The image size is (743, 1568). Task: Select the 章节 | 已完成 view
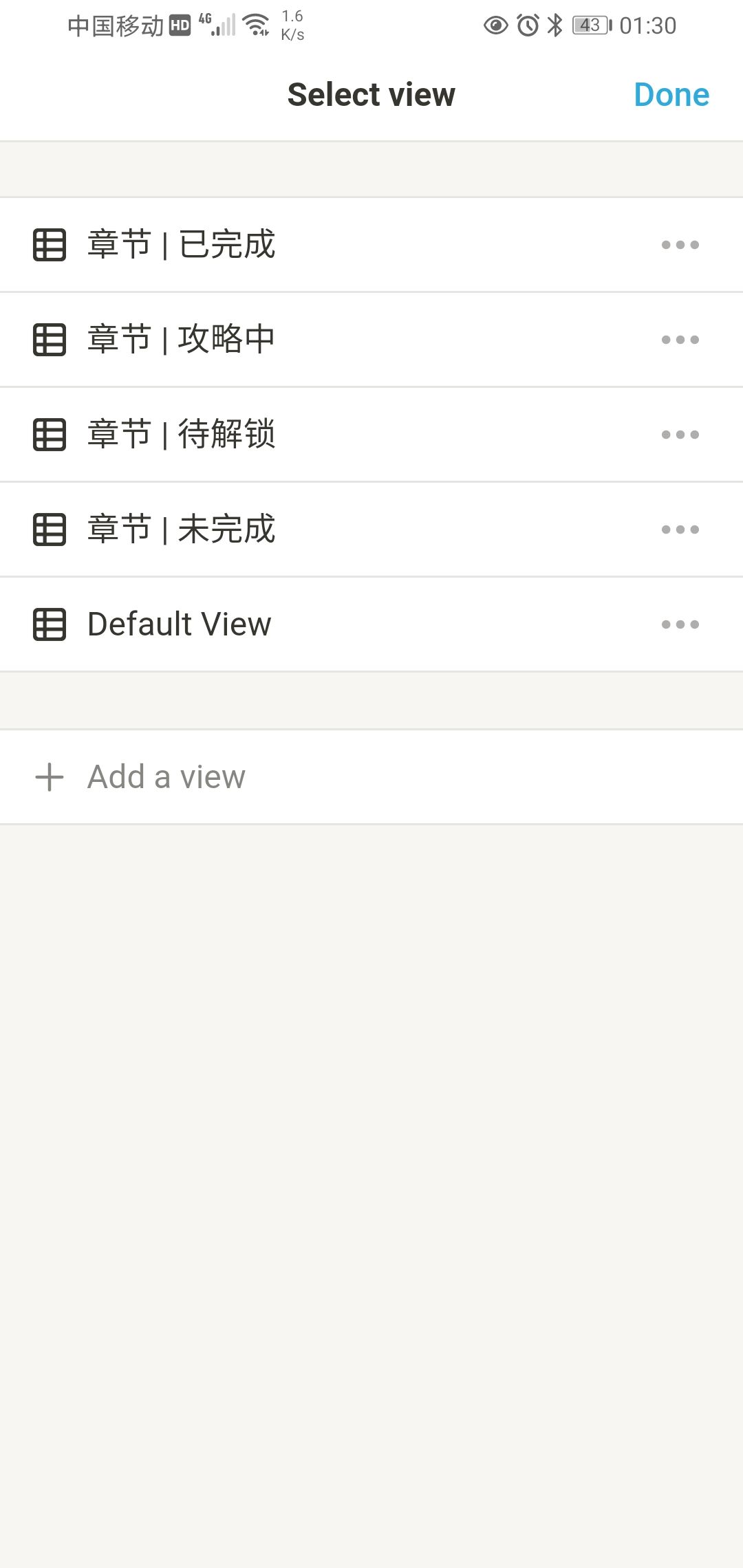tap(182, 245)
